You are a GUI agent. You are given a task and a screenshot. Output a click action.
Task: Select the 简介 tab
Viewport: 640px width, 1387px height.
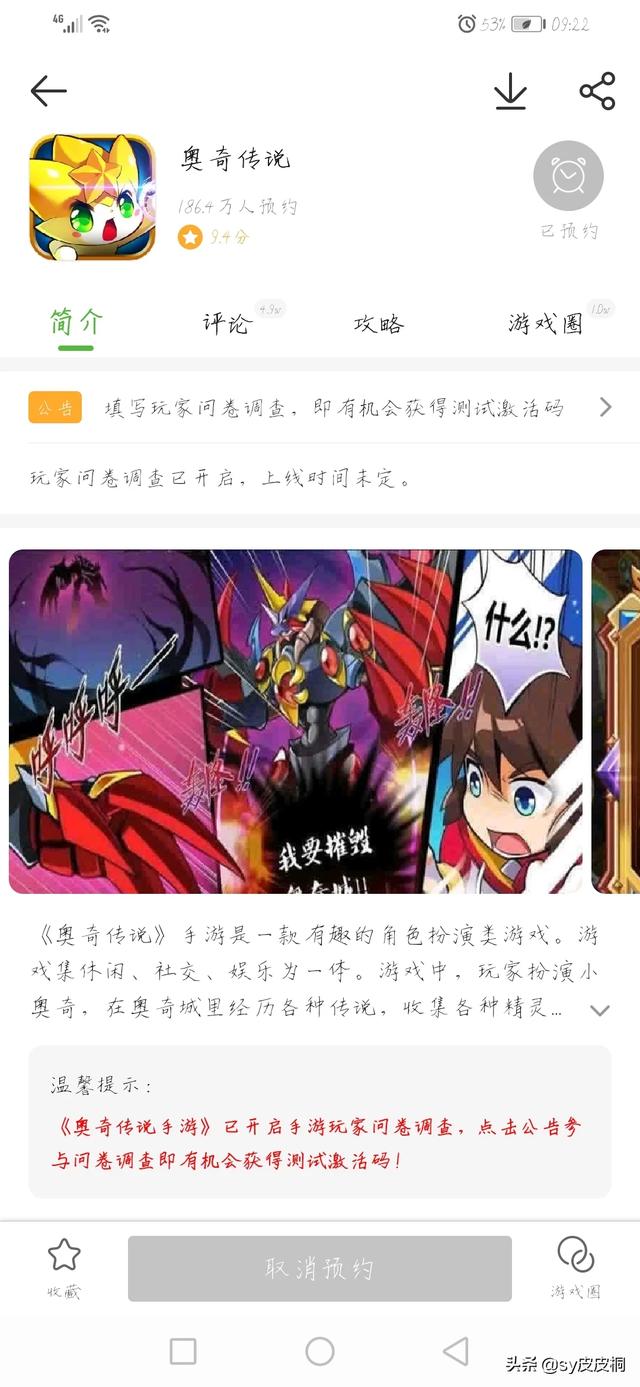pyautogui.click(x=76, y=323)
